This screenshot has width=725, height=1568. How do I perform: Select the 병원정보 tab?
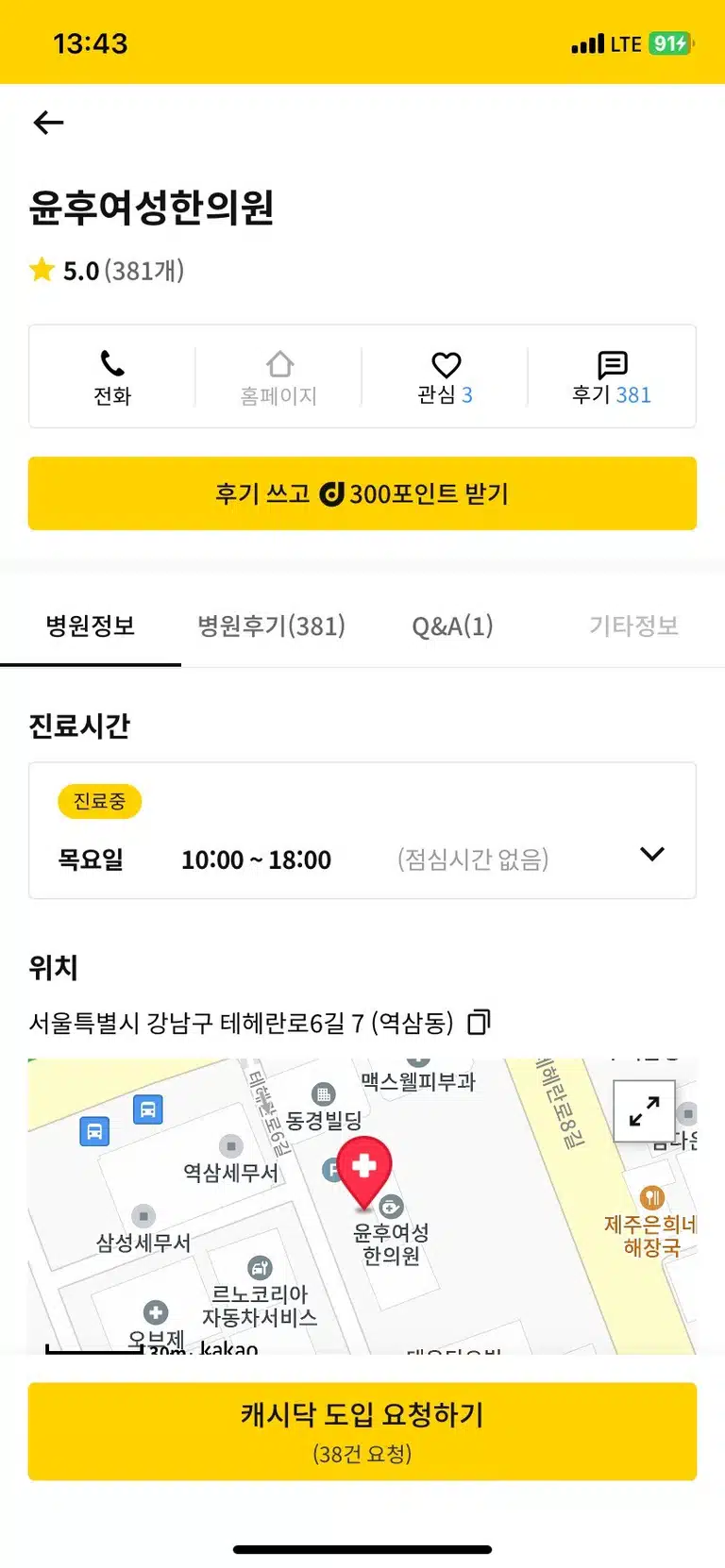coord(91,626)
